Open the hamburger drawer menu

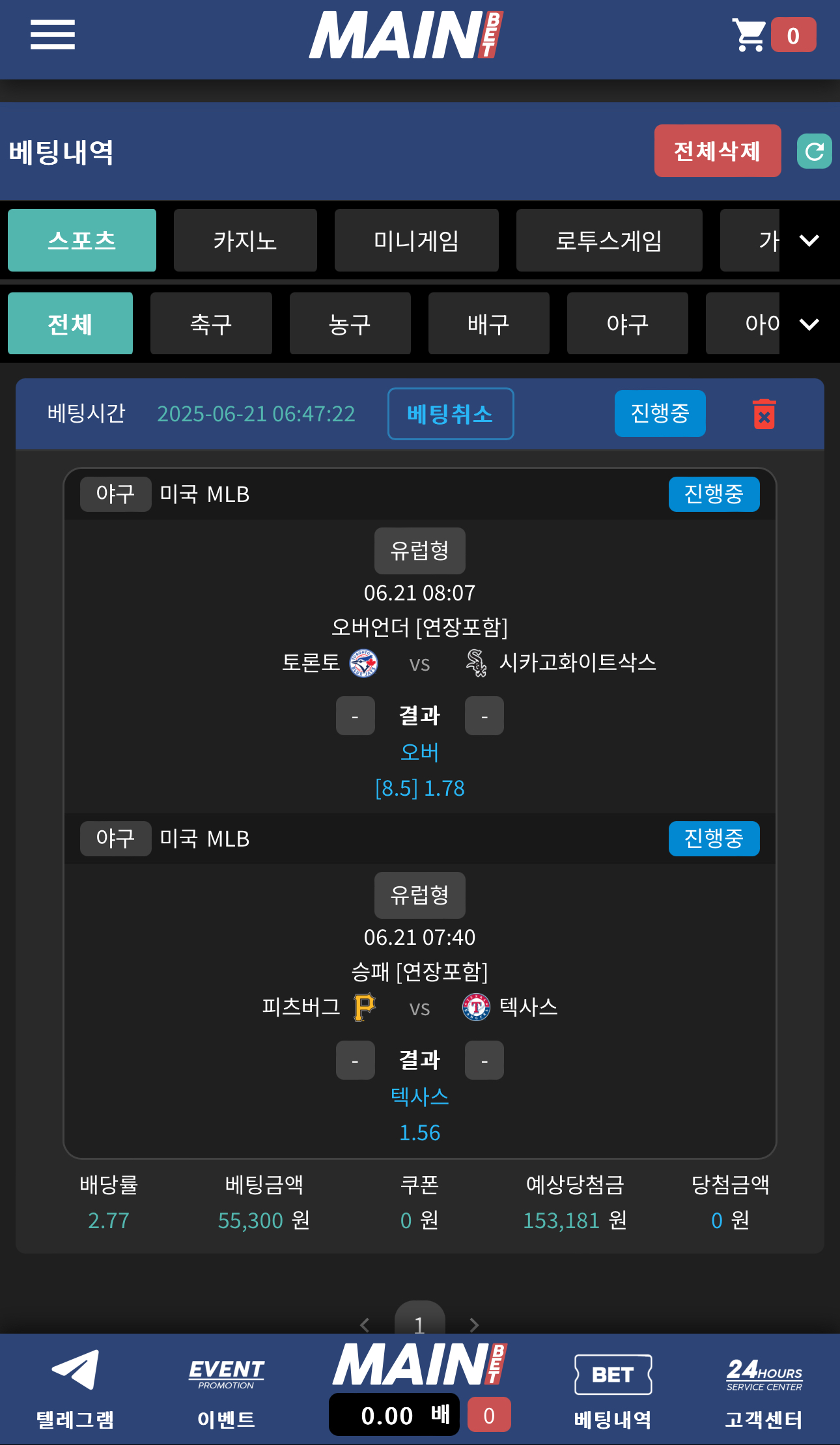point(52,35)
